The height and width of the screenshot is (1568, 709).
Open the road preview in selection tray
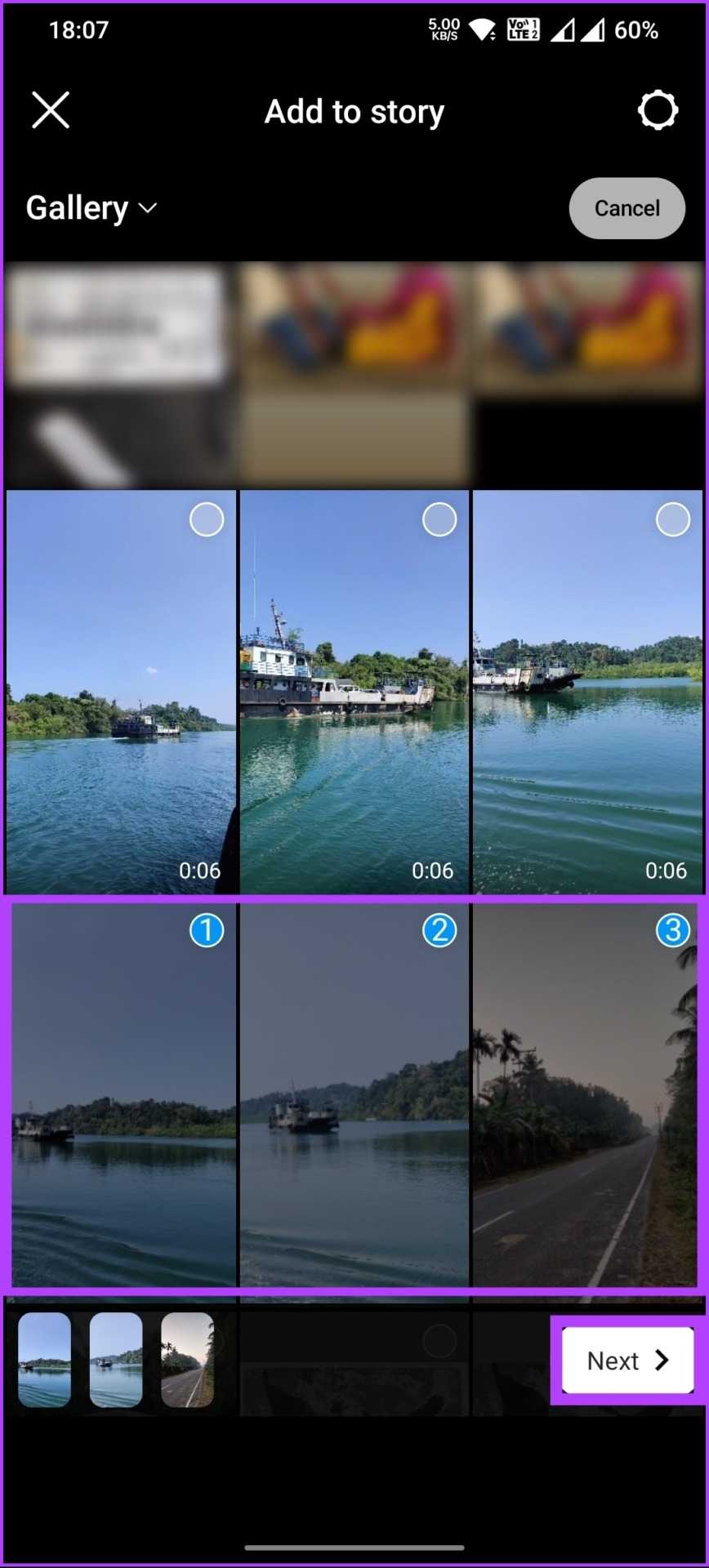[x=187, y=1360]
